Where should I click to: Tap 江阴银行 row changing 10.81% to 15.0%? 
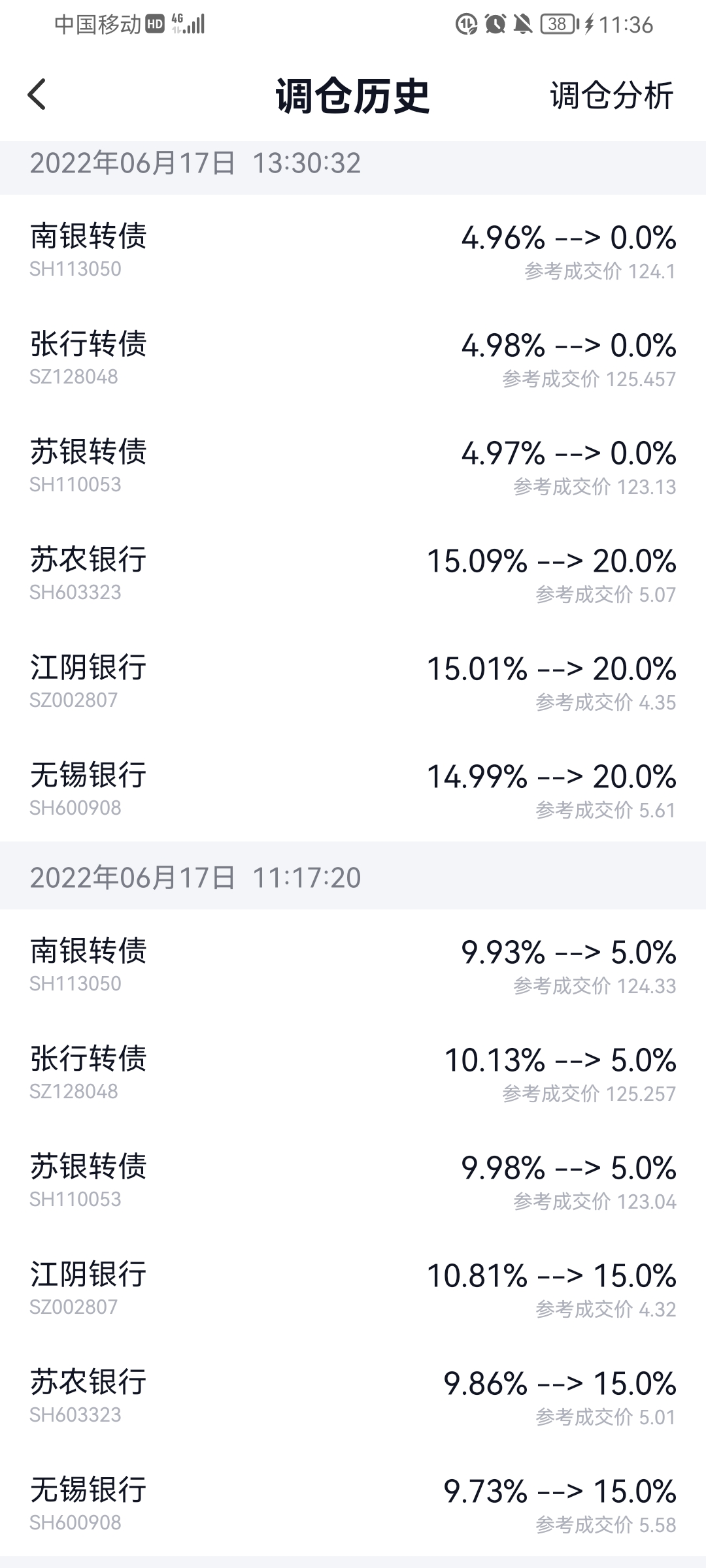point(353,1287)
